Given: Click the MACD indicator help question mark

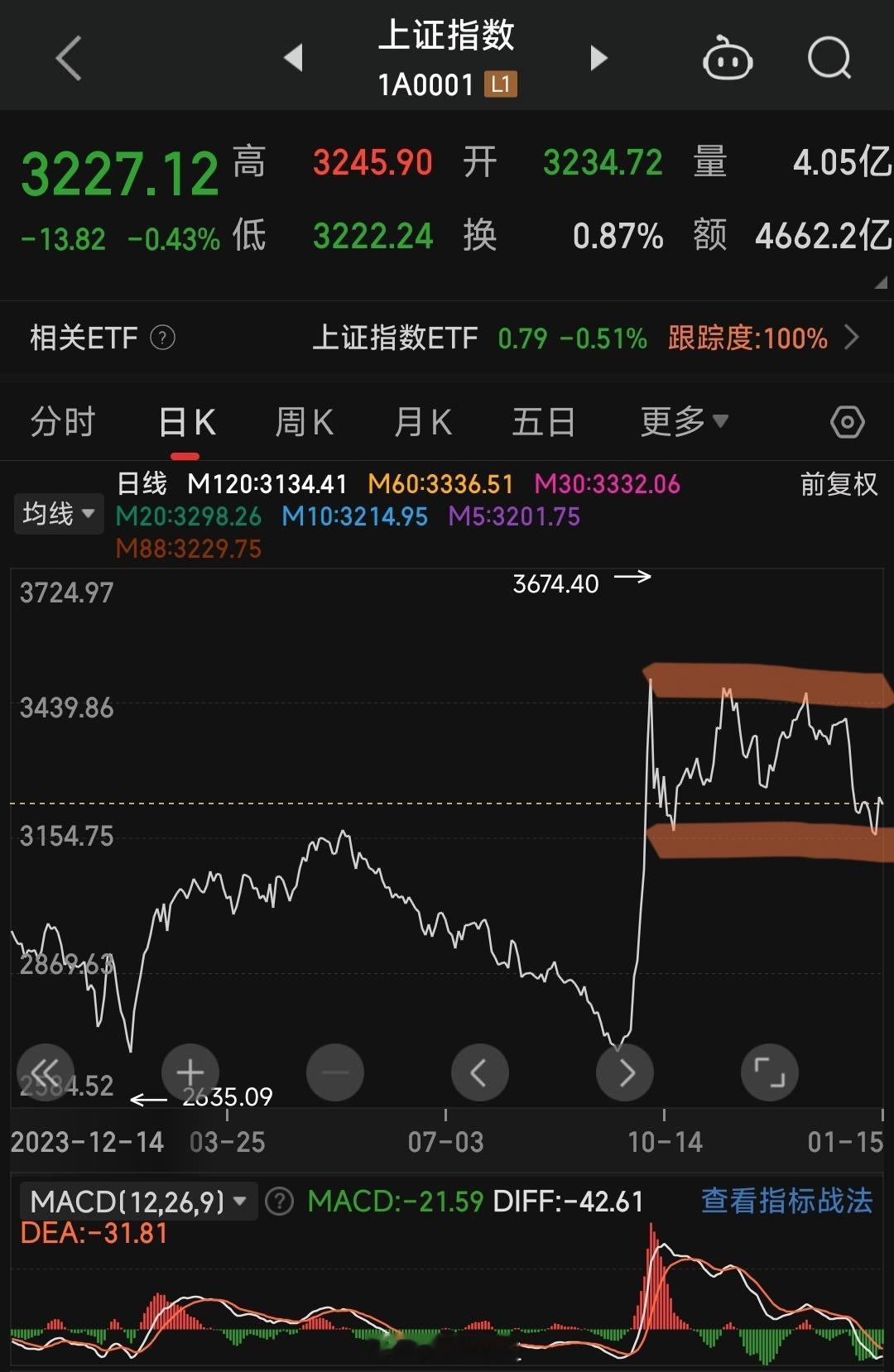Looking at the screenshot, I should click(x=279, y=1200).
